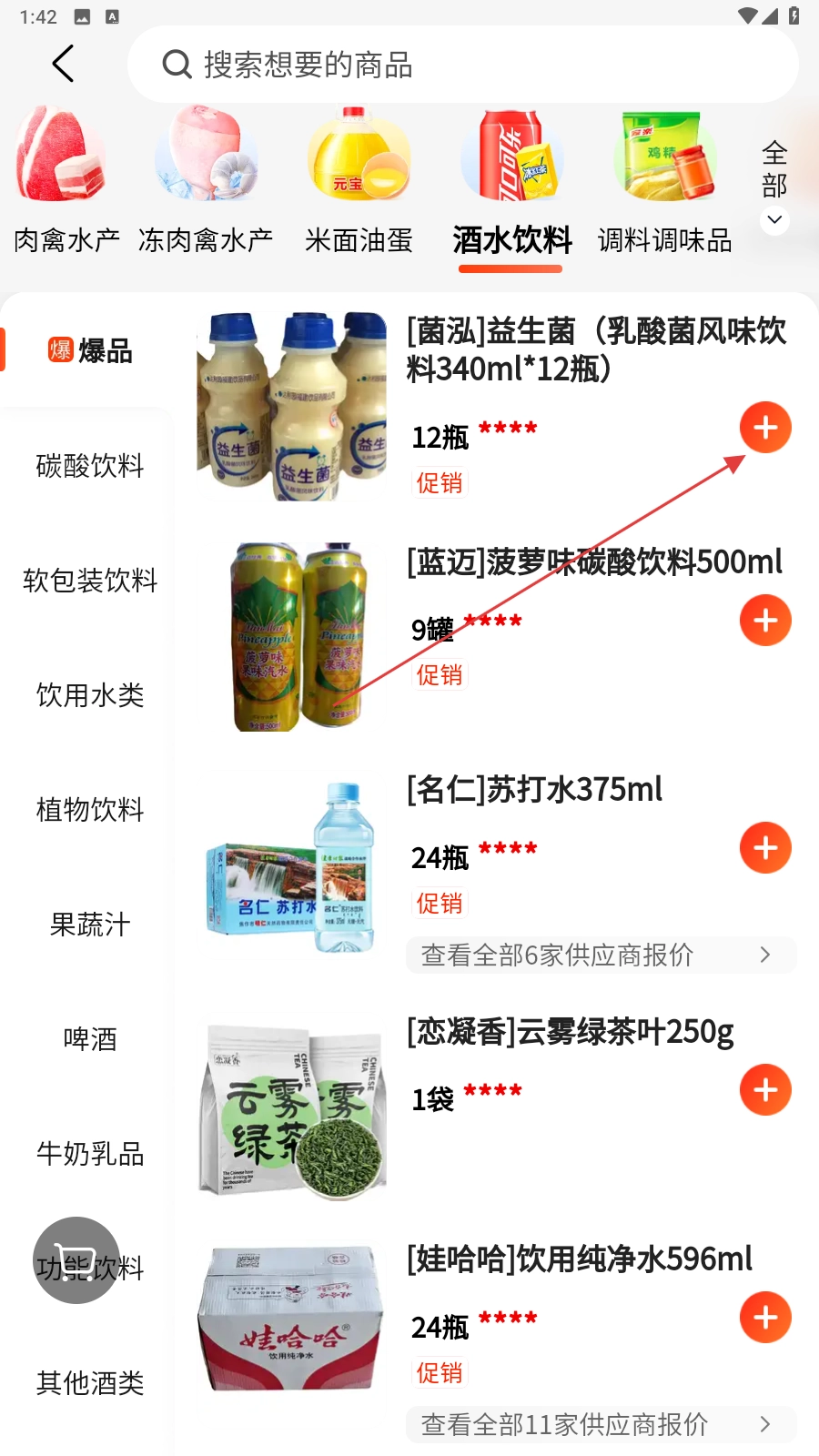Go back using the top arrow
This screenshot has height=1456, width=819.
[63, 64]
